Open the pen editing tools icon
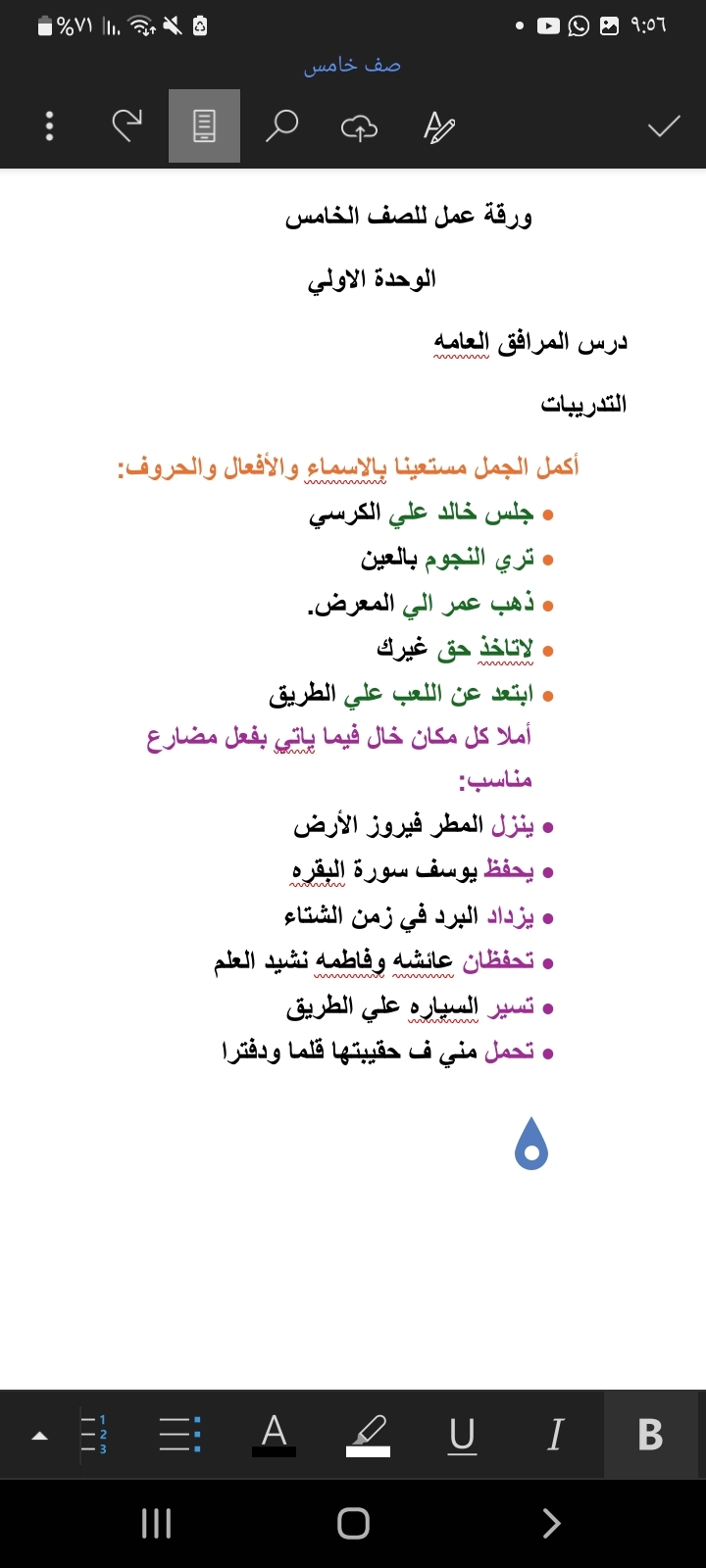706x1568 pixels. [438, 126]
